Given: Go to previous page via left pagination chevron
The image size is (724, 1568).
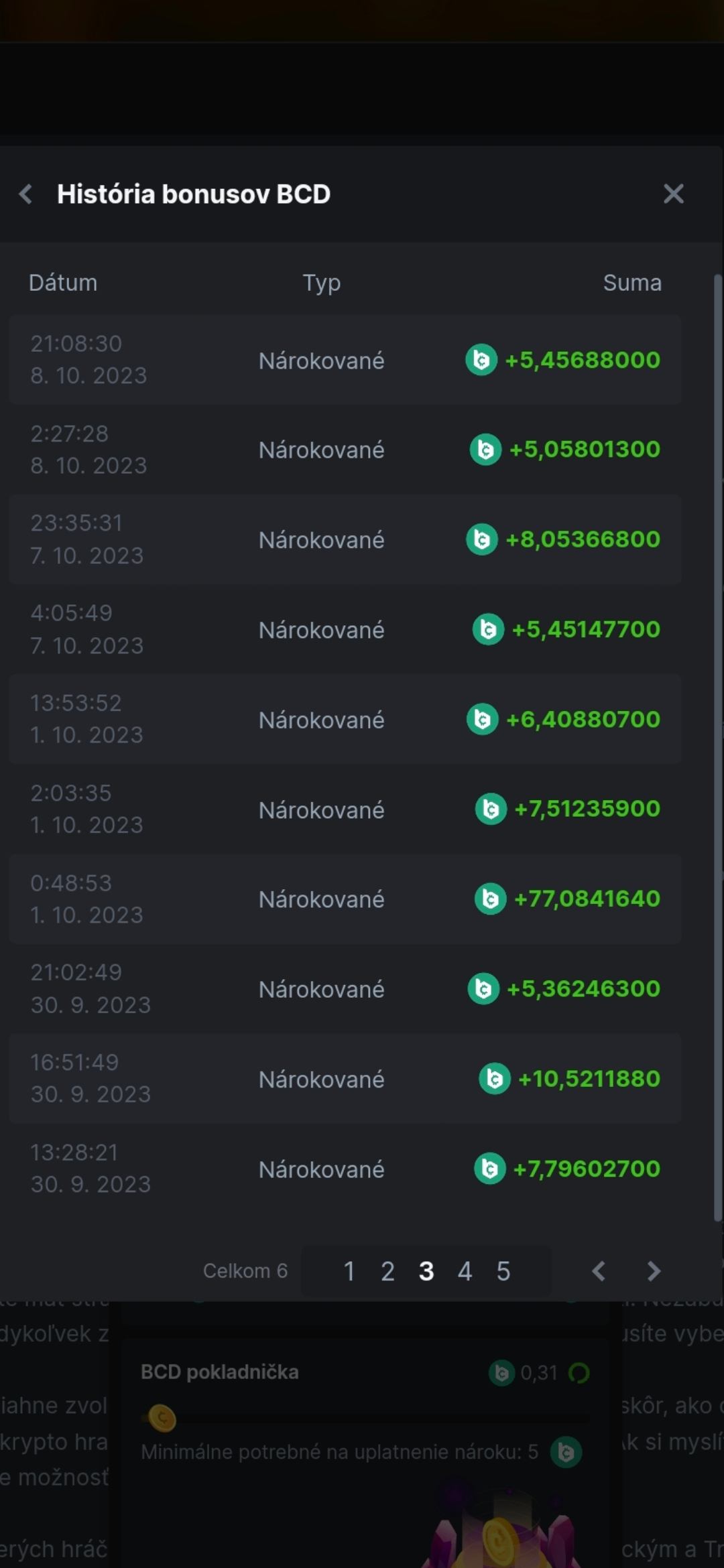Looking at the screenshot, I should 599,1271.
